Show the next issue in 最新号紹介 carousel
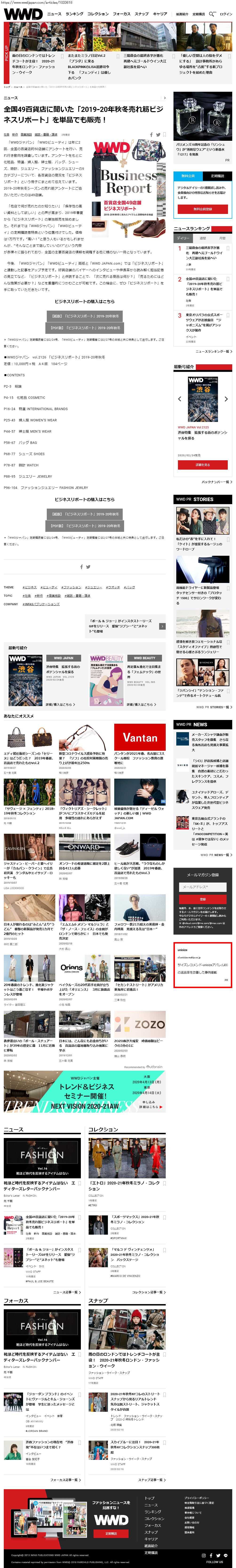 tap(226, 399)
